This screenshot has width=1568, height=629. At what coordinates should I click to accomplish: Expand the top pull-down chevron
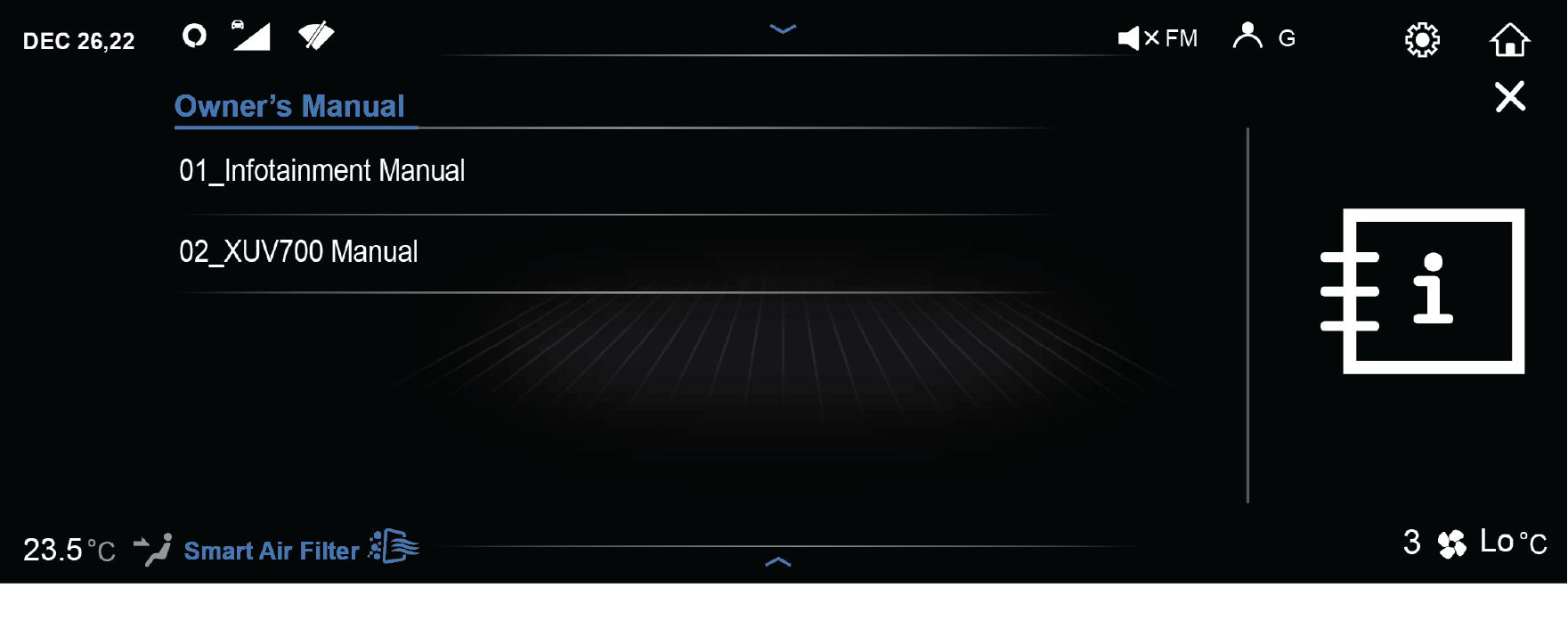(783, 29)
